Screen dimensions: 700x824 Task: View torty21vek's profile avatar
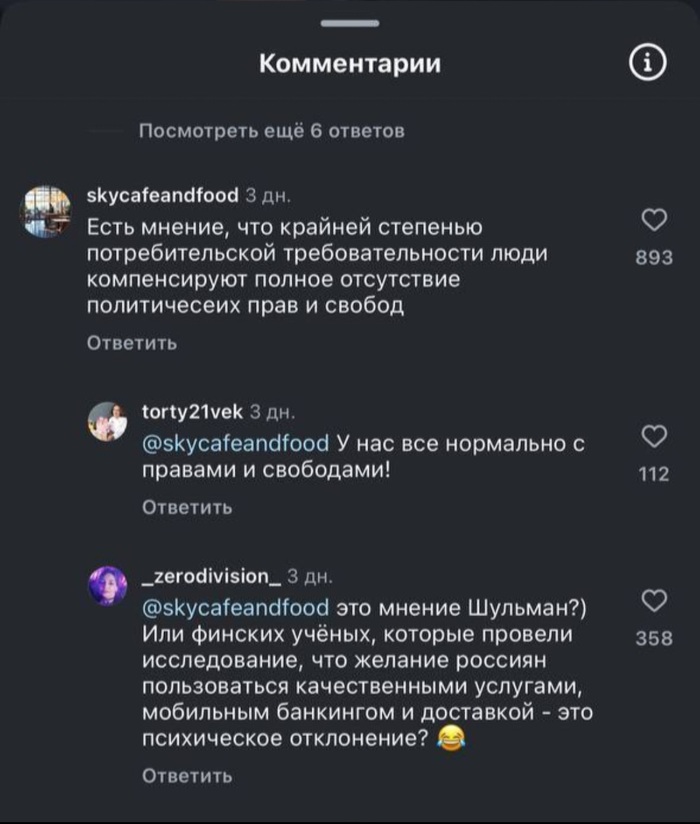pos(108,422)
